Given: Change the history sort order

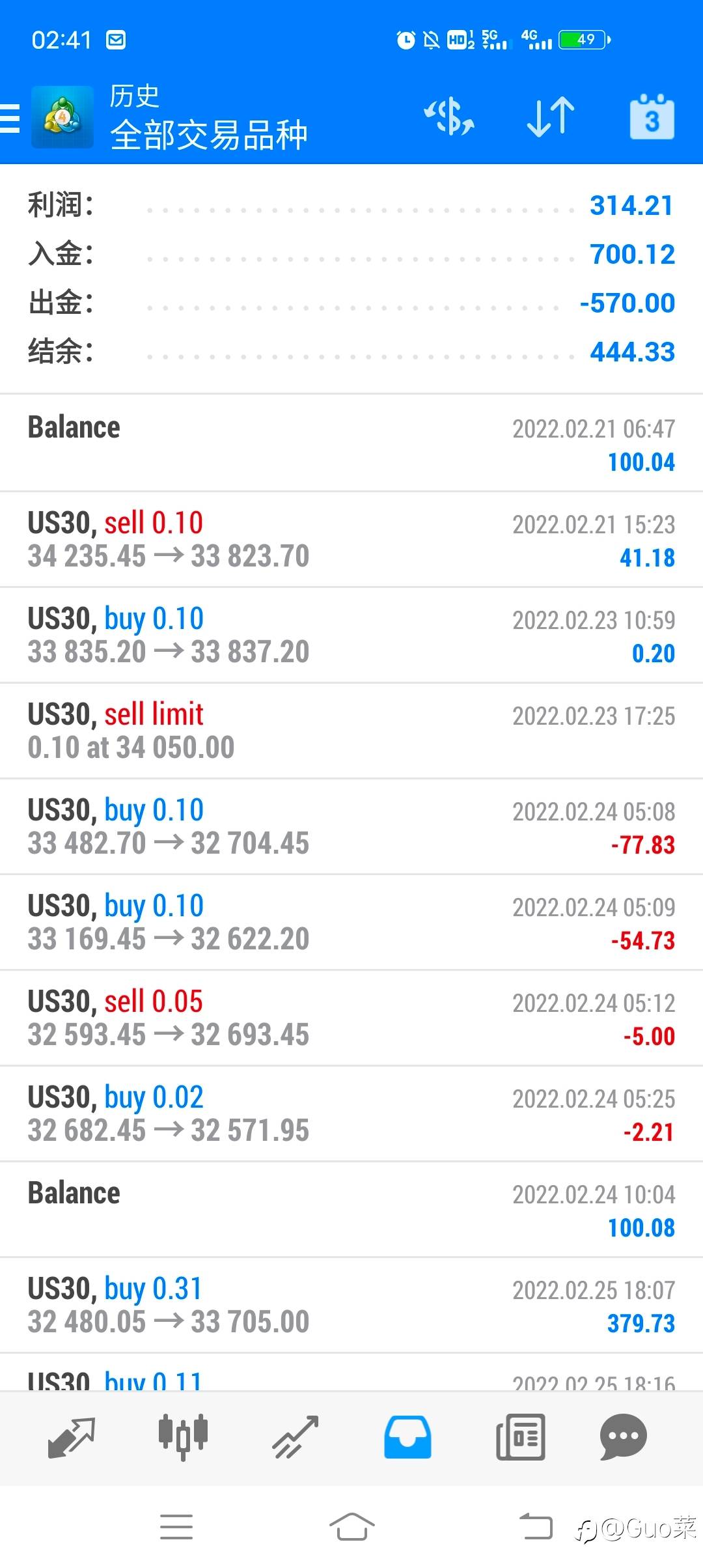Looking at the screenshot, I should click(x=550, y=117).
